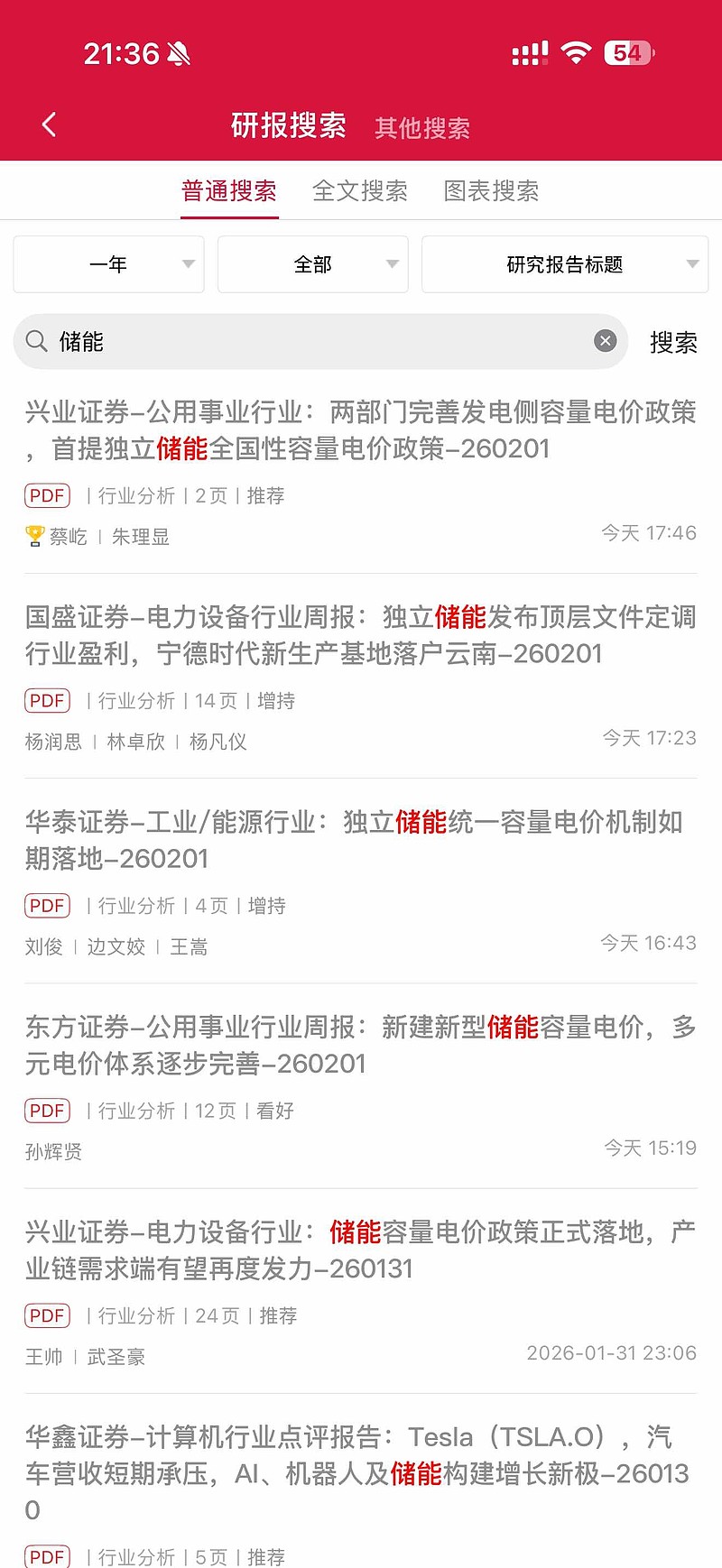Select the 普通搜索 tab

pyautogui.click(x=229, y=190)
